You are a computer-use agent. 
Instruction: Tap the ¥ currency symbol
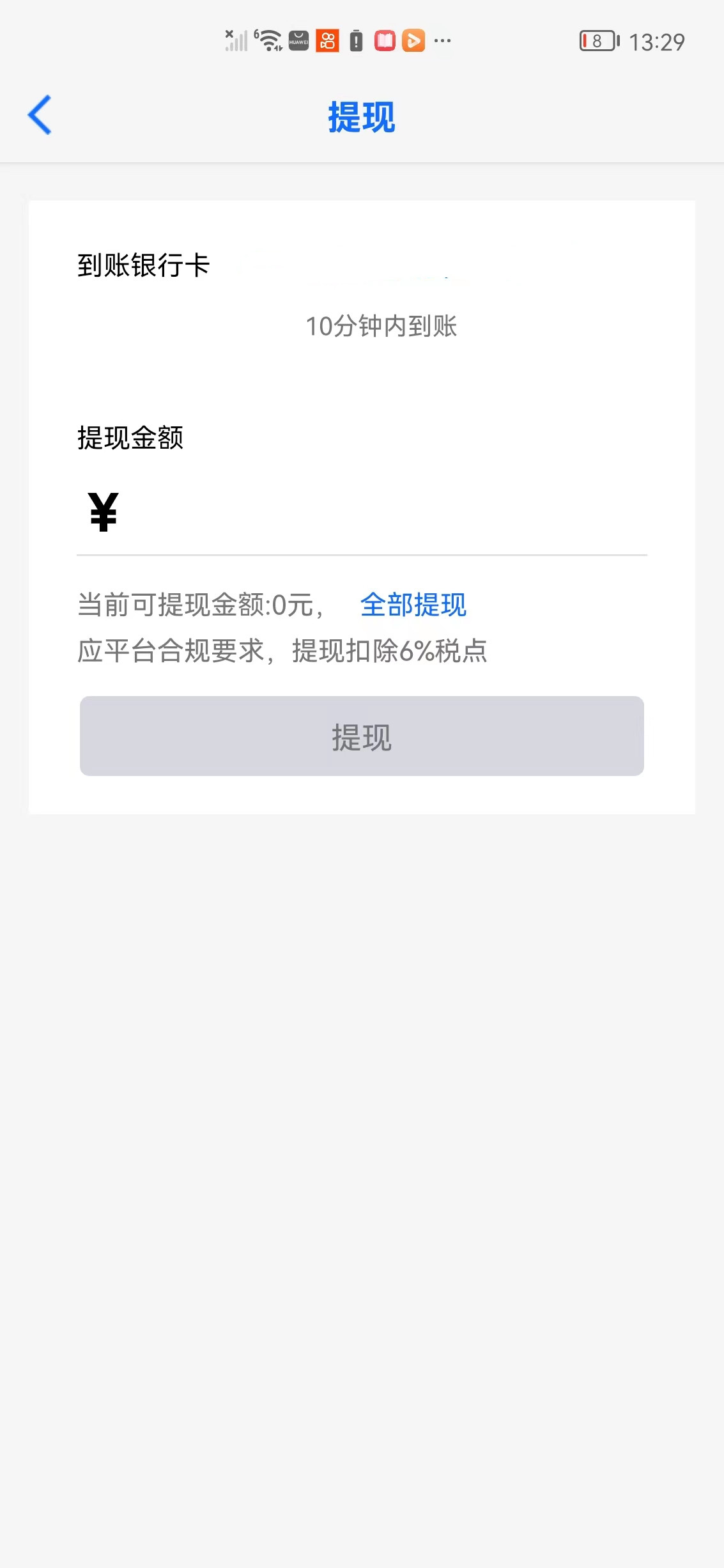pyautogui.click(x=102, y=509)
